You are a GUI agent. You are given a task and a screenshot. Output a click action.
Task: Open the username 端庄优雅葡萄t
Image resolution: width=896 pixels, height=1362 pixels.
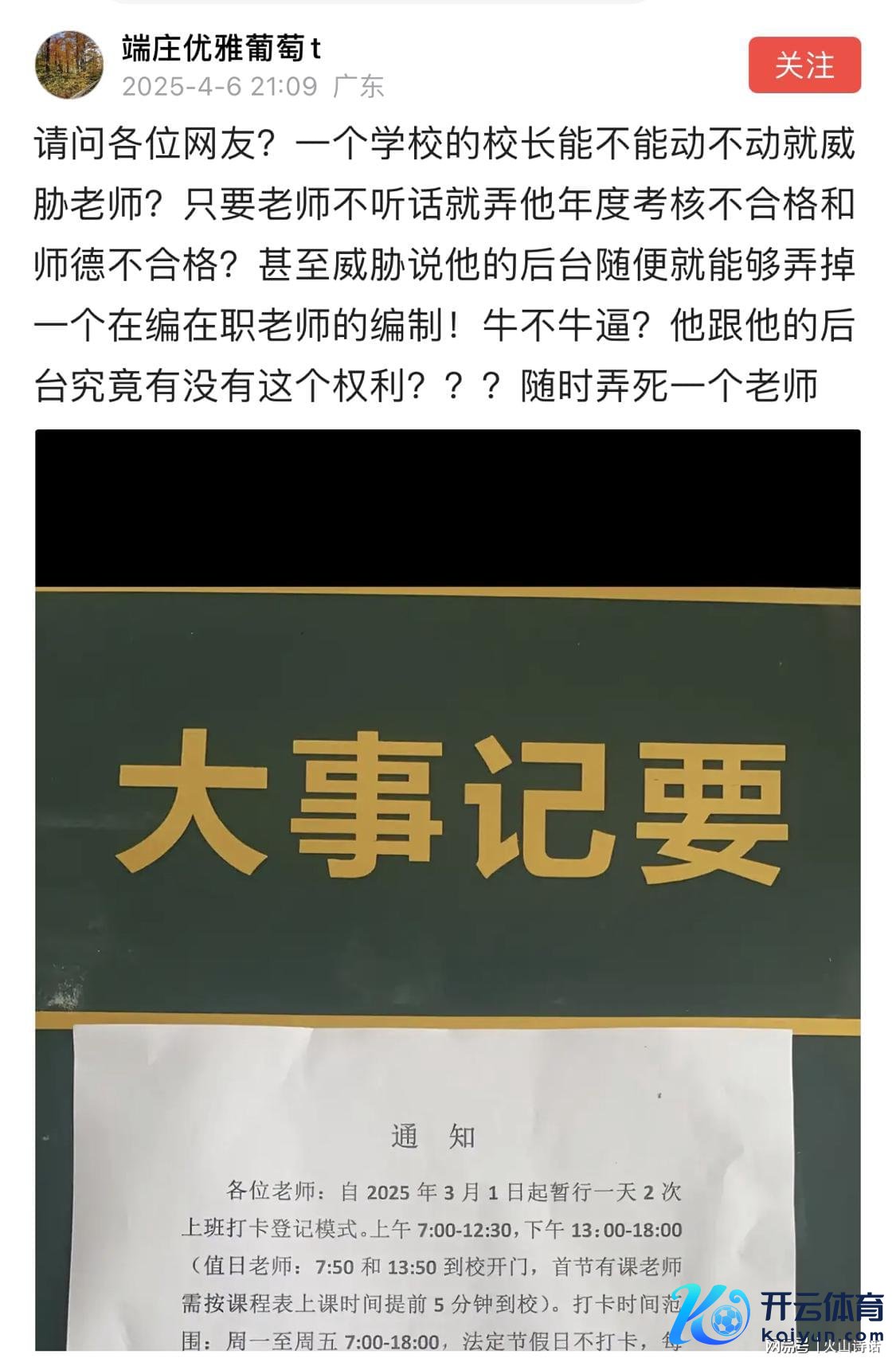coord(221,49)
